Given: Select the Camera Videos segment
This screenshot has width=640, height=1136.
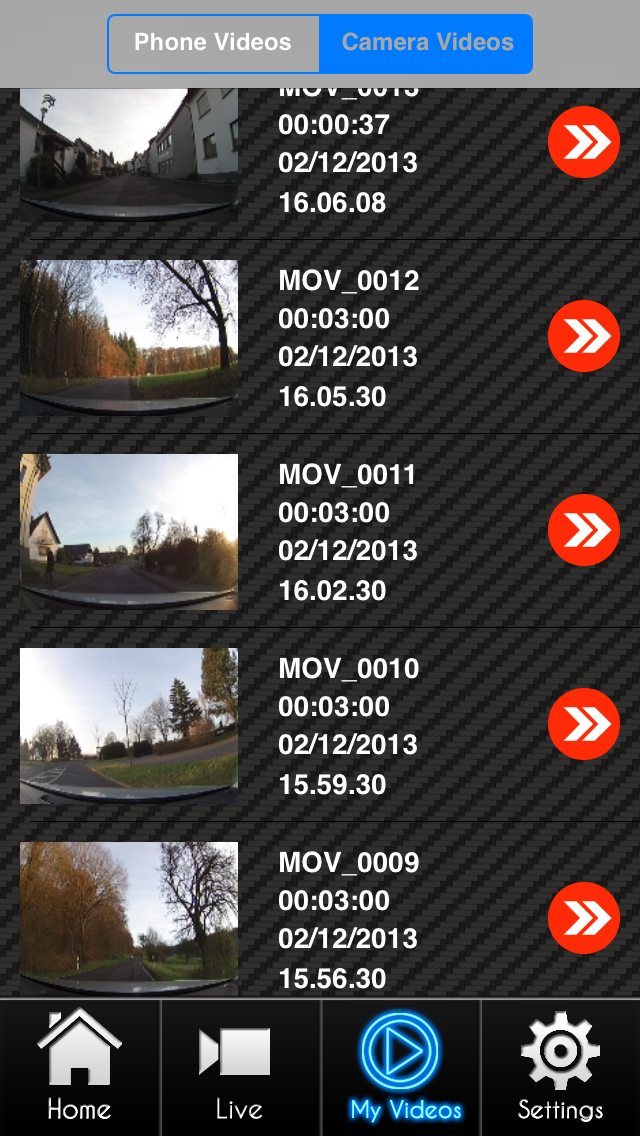Looking at the screenshot, I should point(427,43).
